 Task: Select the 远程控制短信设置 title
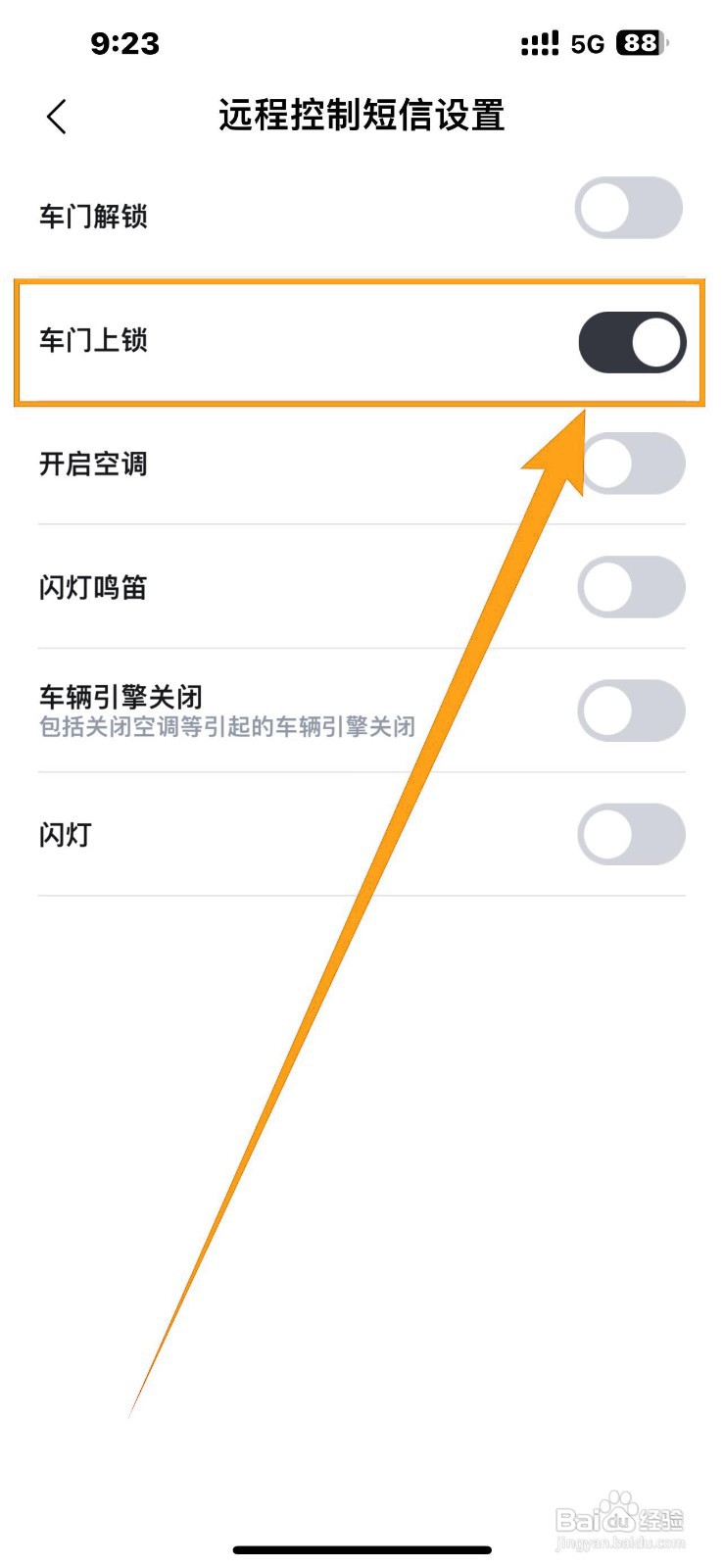[x=362, y=116]
